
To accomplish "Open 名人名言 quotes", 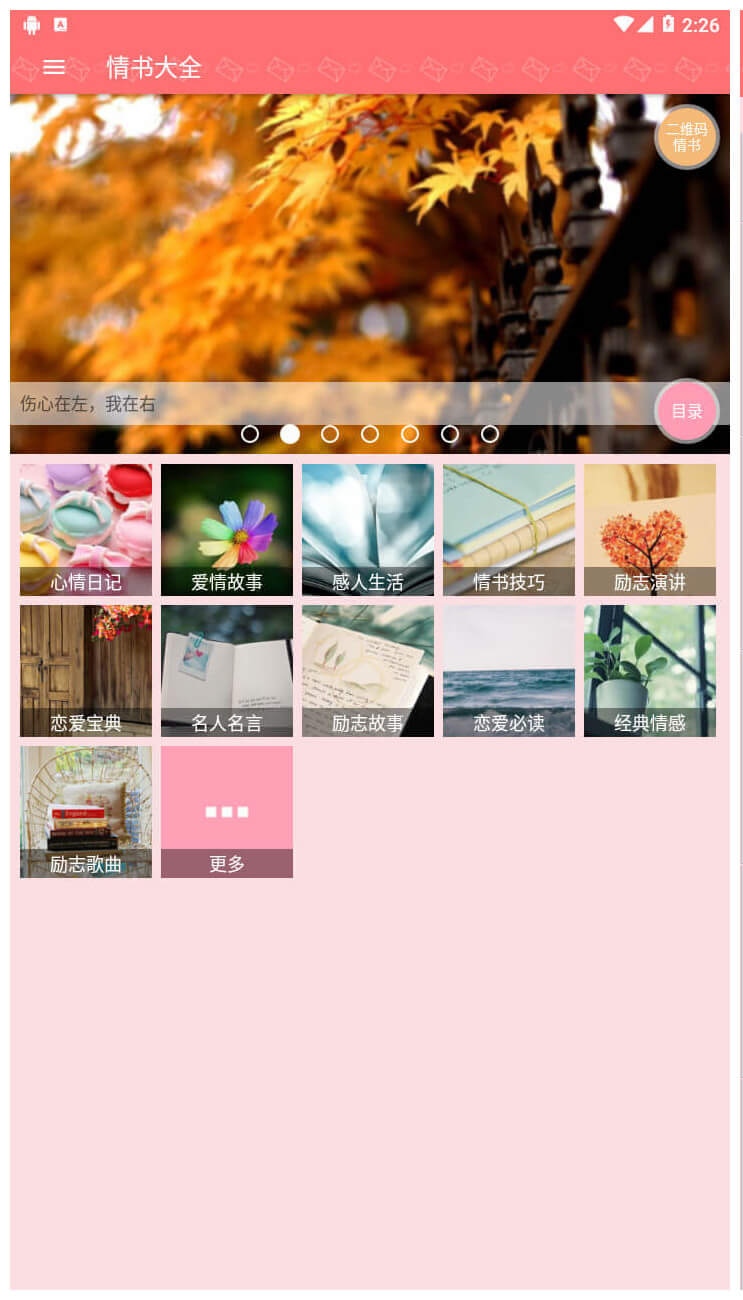I will (x=227, y=671).
